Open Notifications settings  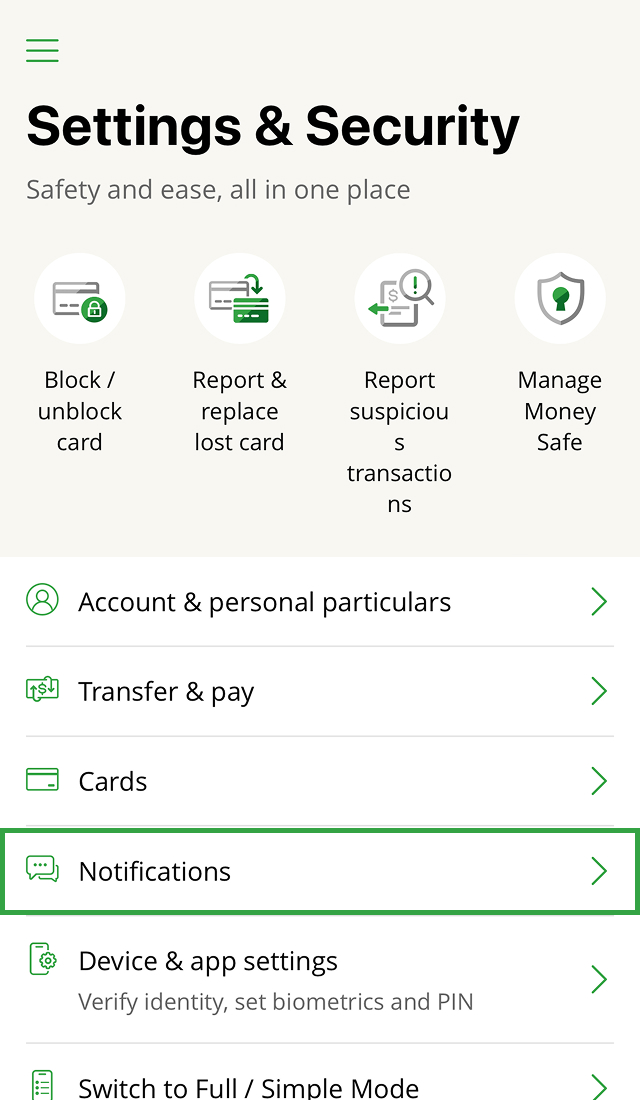318,871
